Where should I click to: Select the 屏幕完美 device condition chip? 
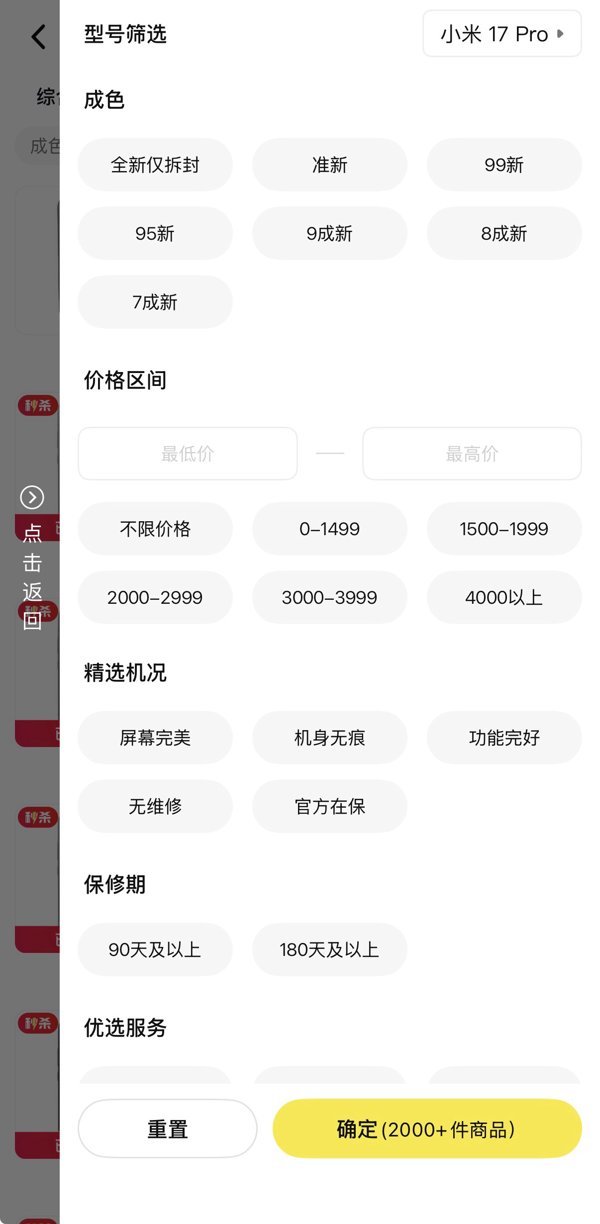pyautogui.click(x=155, y=738)
